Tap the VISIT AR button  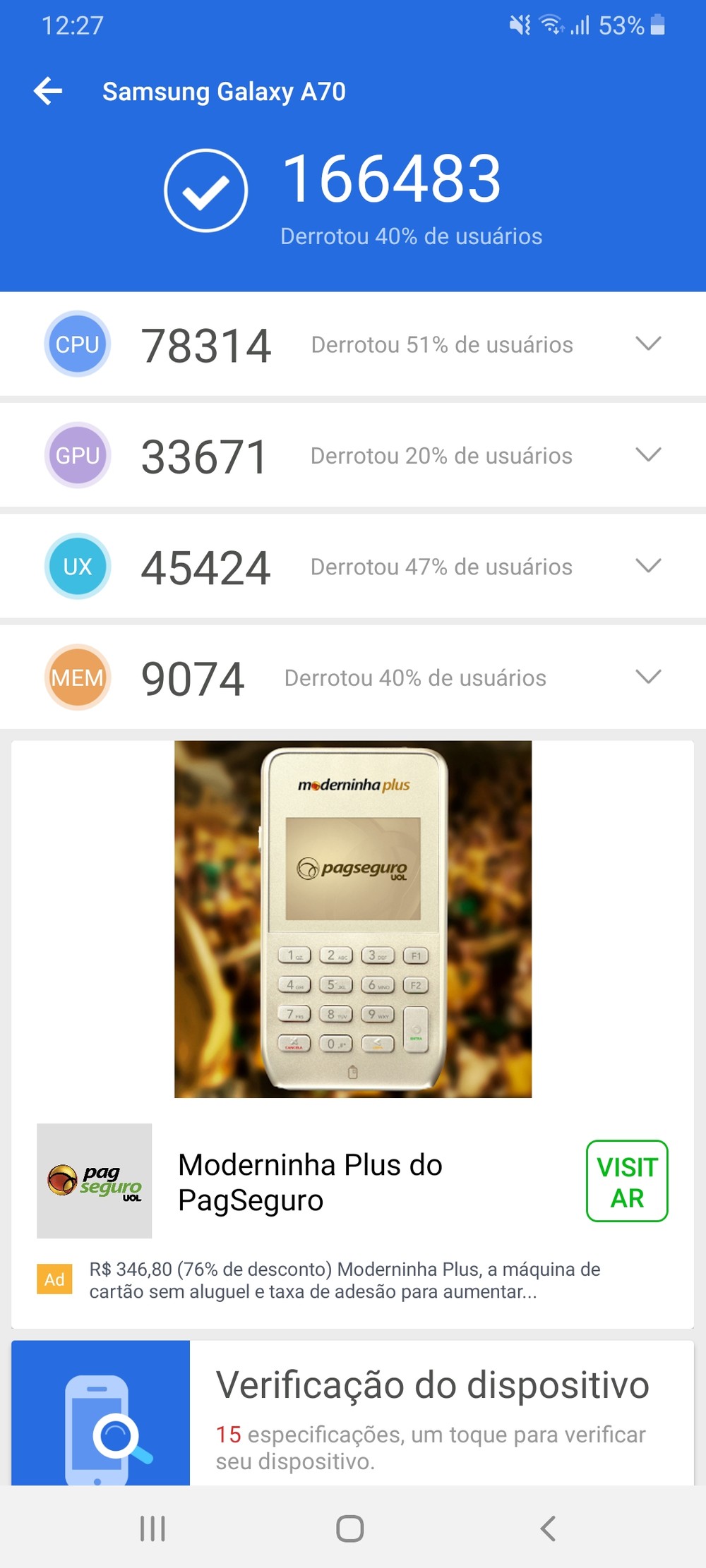[x=626, y=1181]
